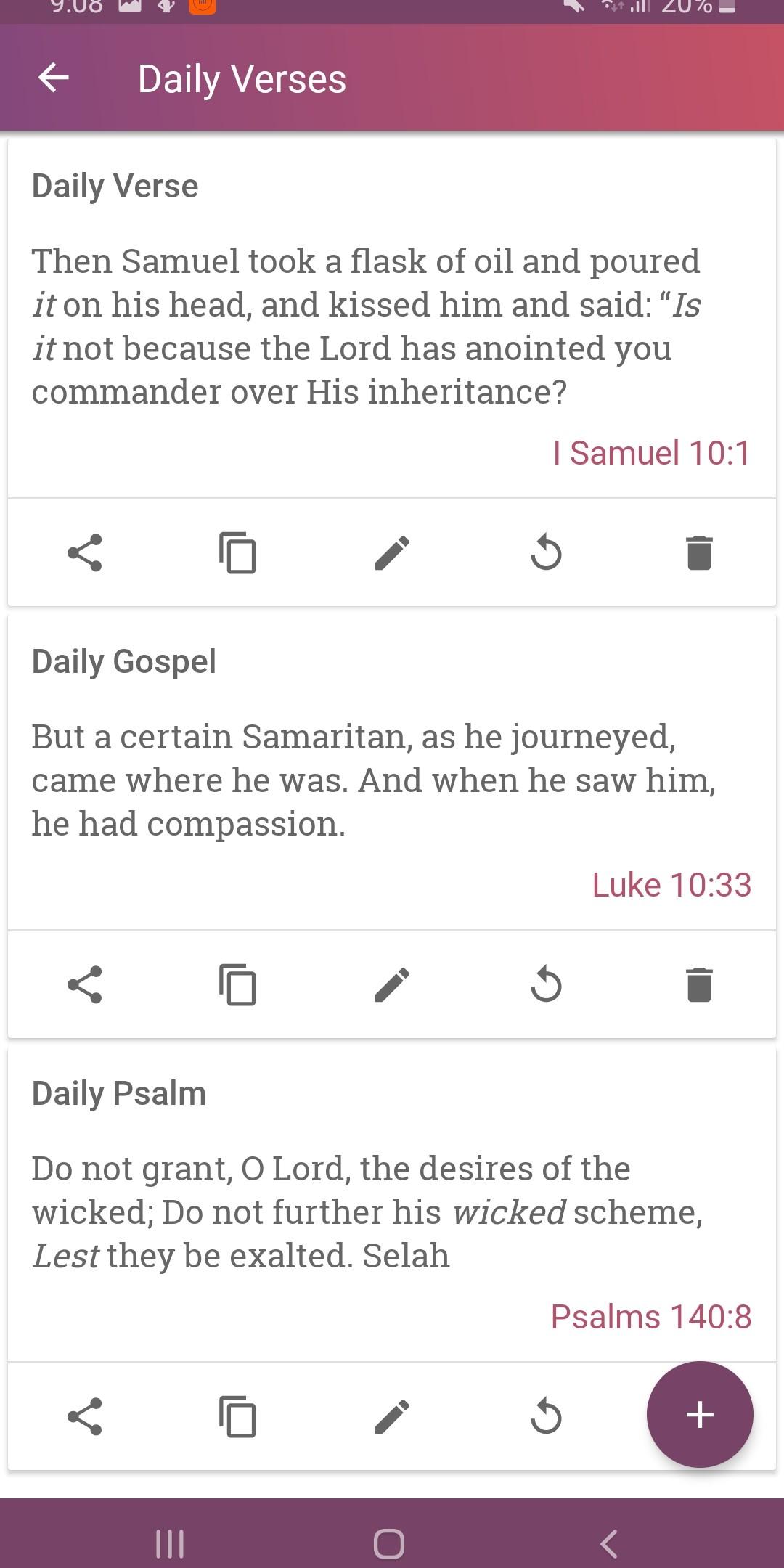This screenshot has height=1568, width=784.
Task: Delete the Daily Gospel card
Action: click(x=699, y=984)
